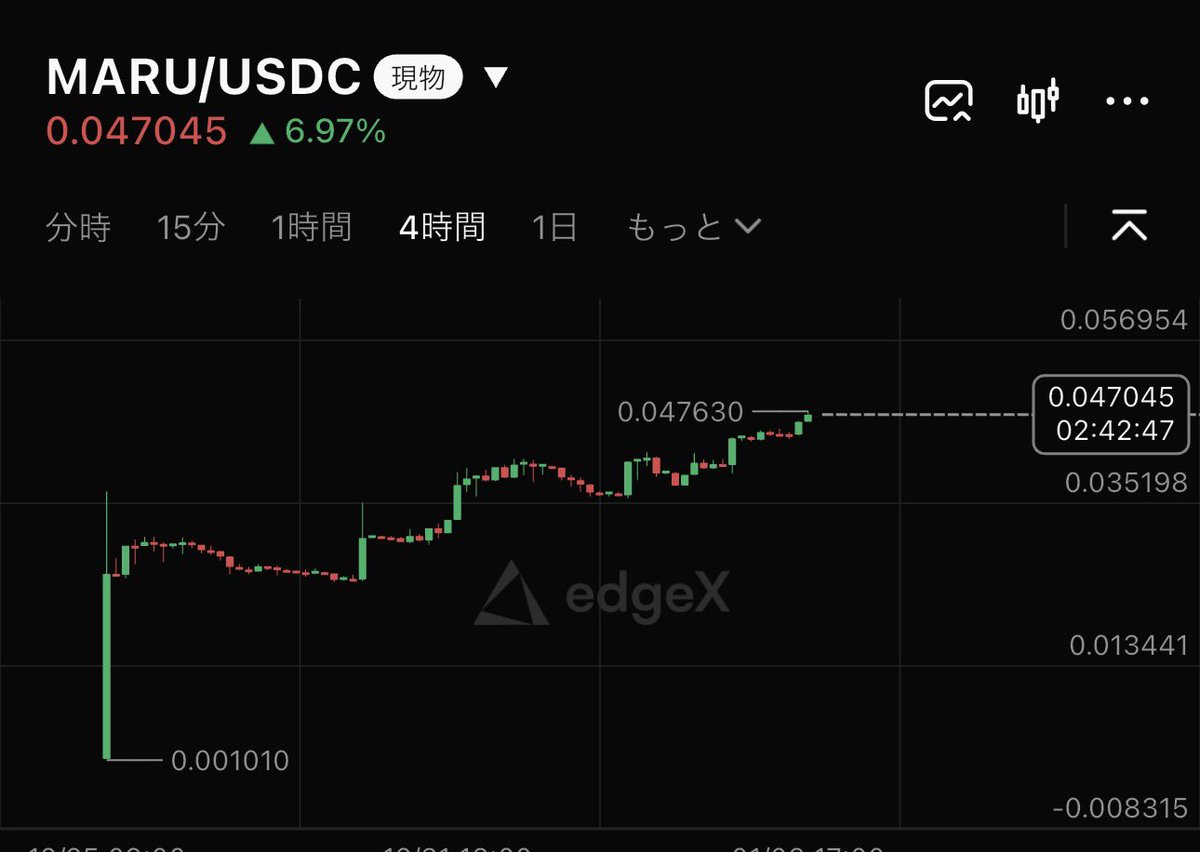Collapse the chart with the up-arrow icon

coord(1129,228)
